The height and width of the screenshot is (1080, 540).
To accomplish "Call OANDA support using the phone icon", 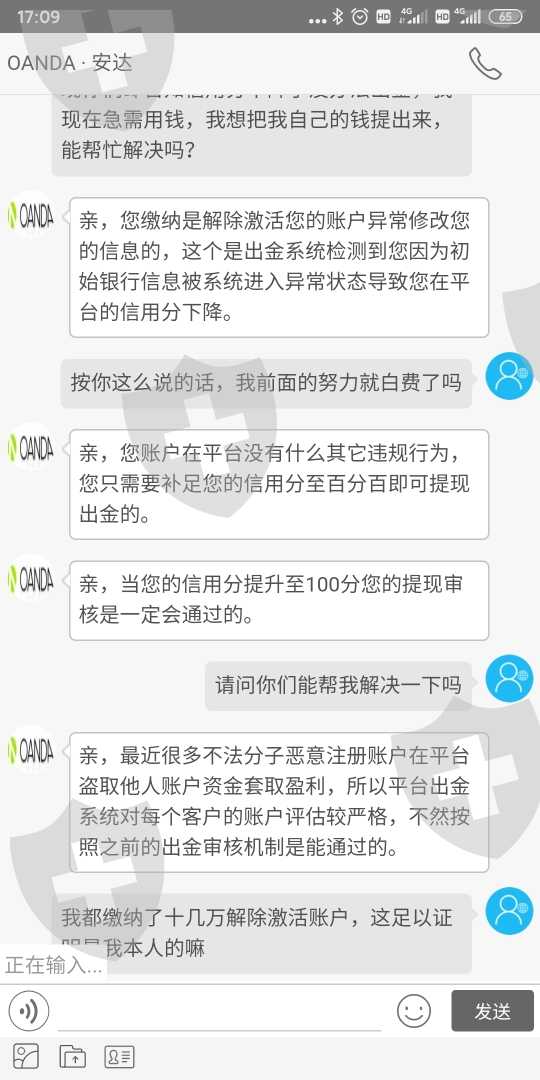I will click(x=485, y=63).
